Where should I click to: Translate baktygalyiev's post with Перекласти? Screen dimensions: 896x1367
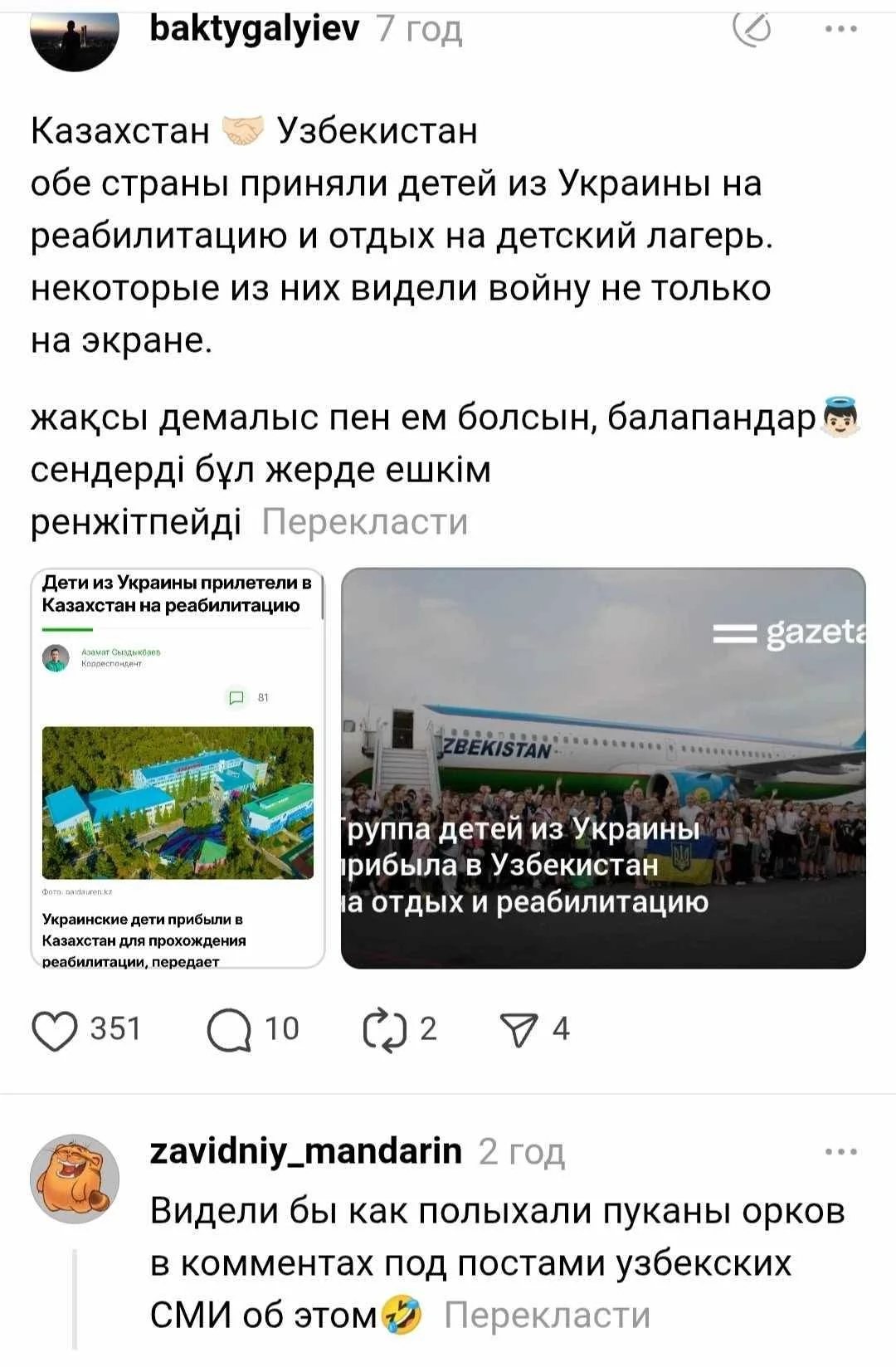tap(365, 522)
